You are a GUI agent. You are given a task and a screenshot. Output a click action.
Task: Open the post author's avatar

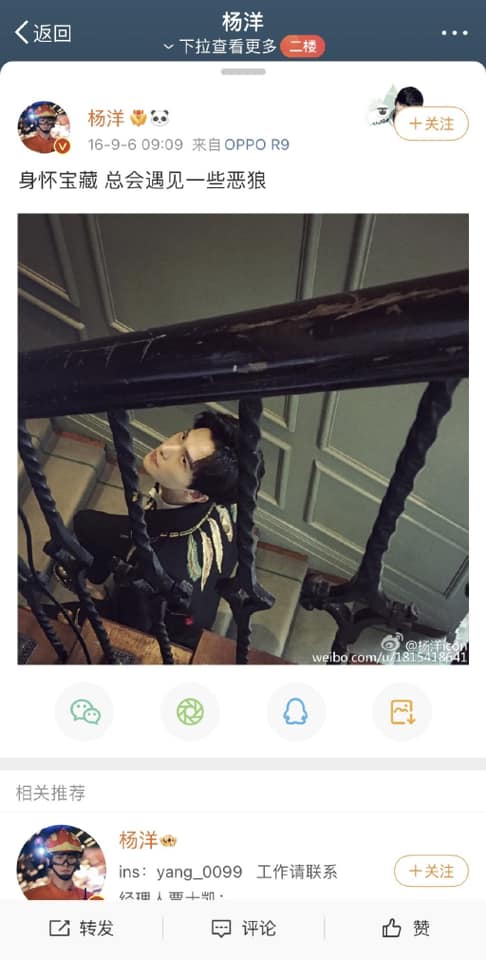[x=44, y=127]
